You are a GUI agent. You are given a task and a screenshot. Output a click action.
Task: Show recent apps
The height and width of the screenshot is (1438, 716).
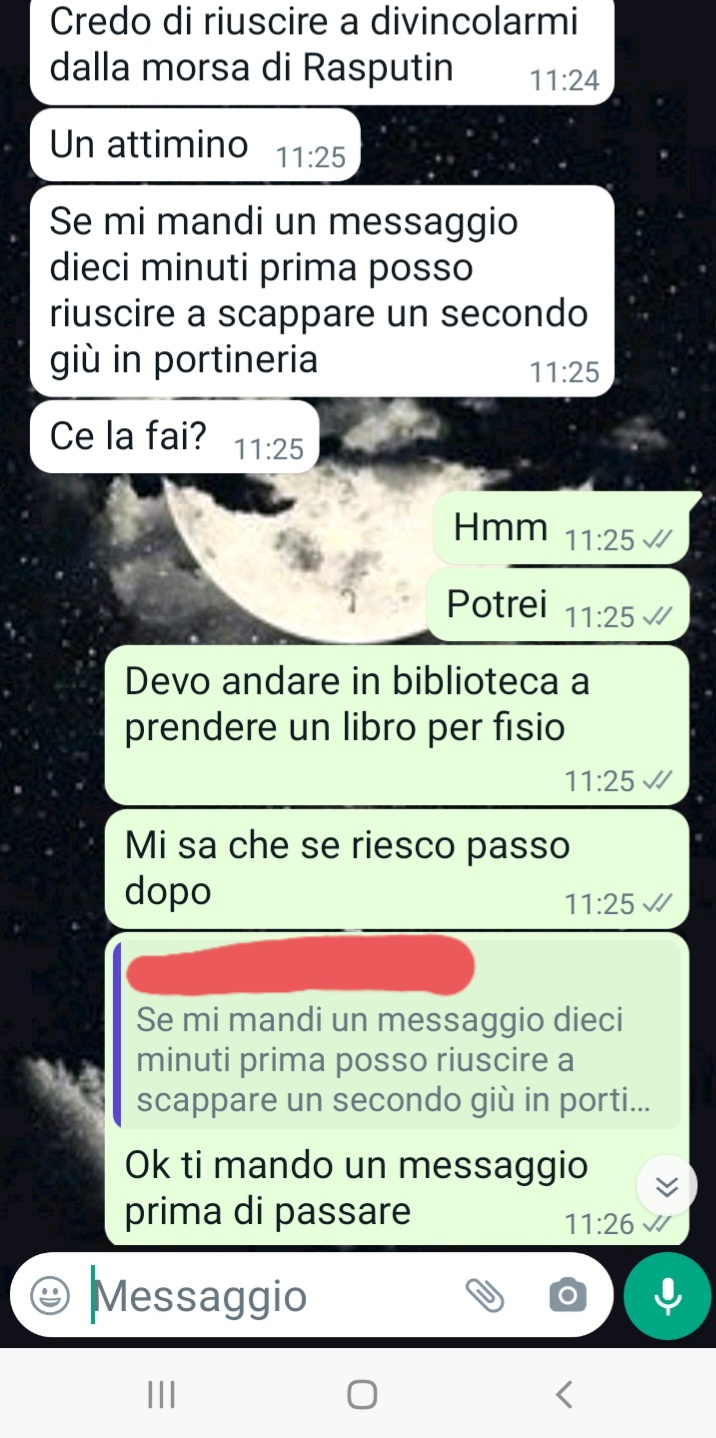click(x=161, y=1394)
